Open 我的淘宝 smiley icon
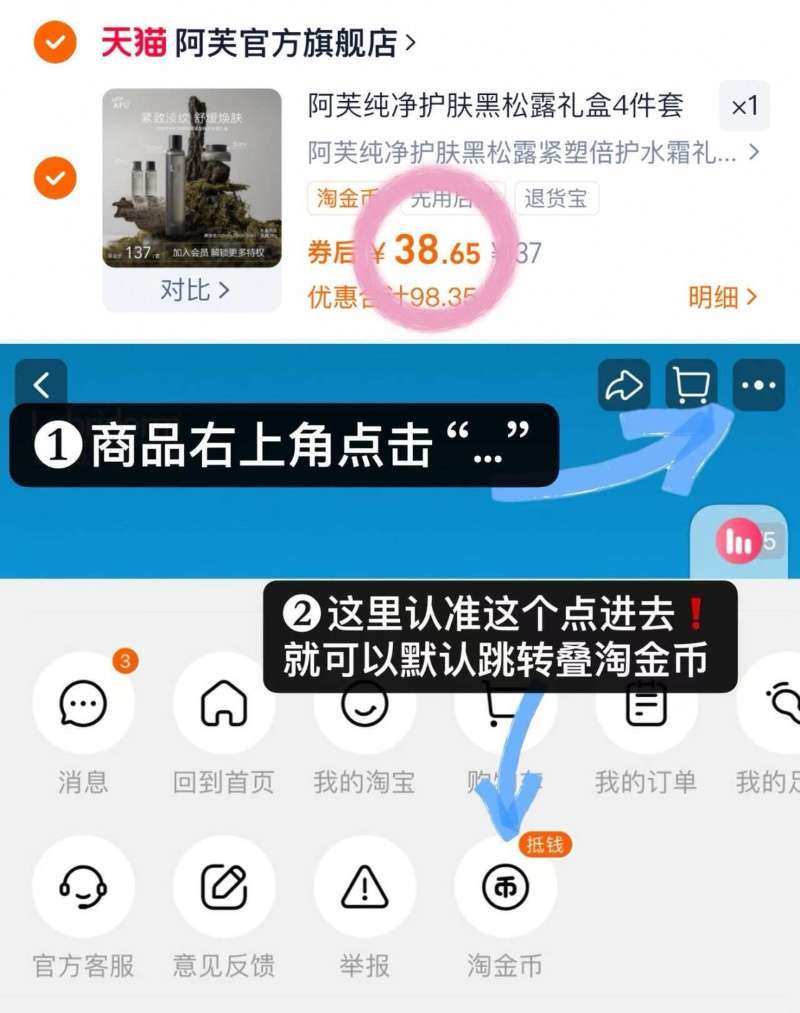The image size is (800, 1013). pyautogui.click(x=366, y=702)
